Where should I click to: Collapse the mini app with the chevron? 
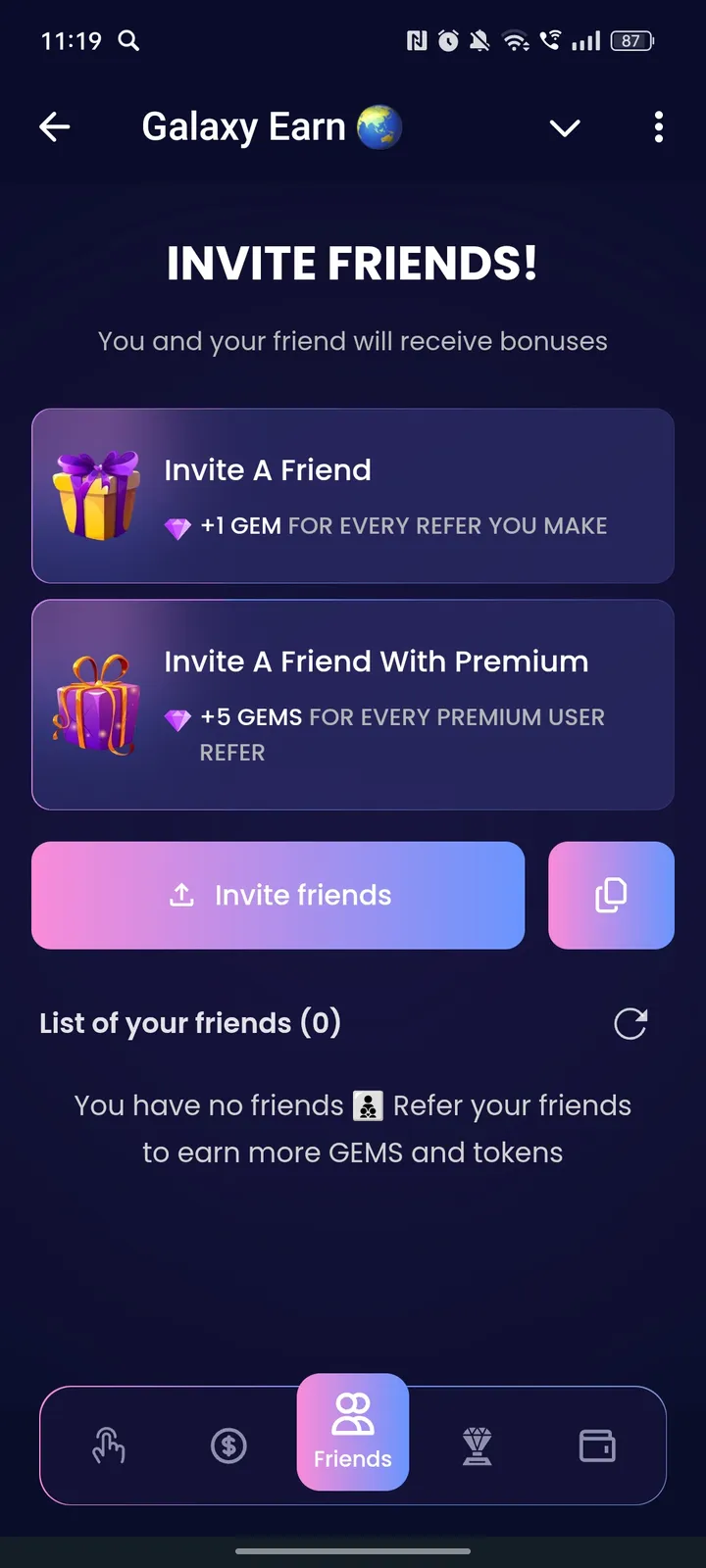[565, 127]
